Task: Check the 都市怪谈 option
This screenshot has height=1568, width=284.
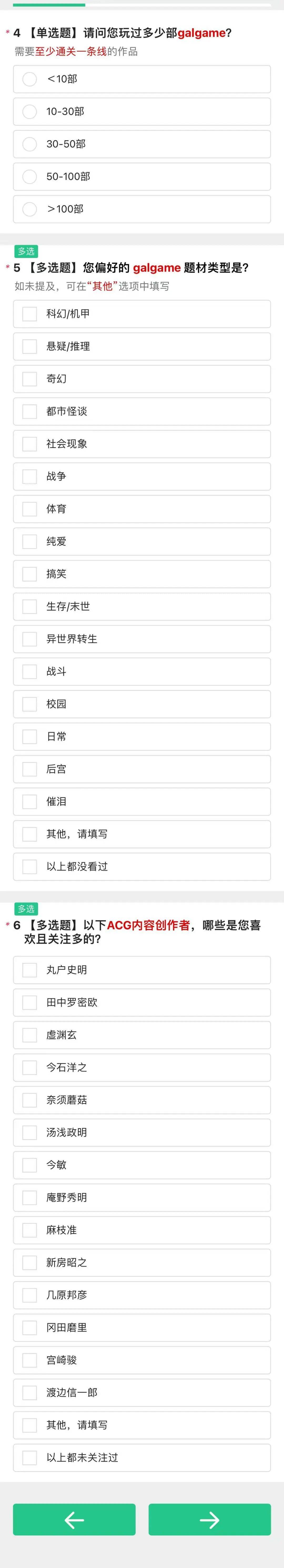Action: point(30,412)
